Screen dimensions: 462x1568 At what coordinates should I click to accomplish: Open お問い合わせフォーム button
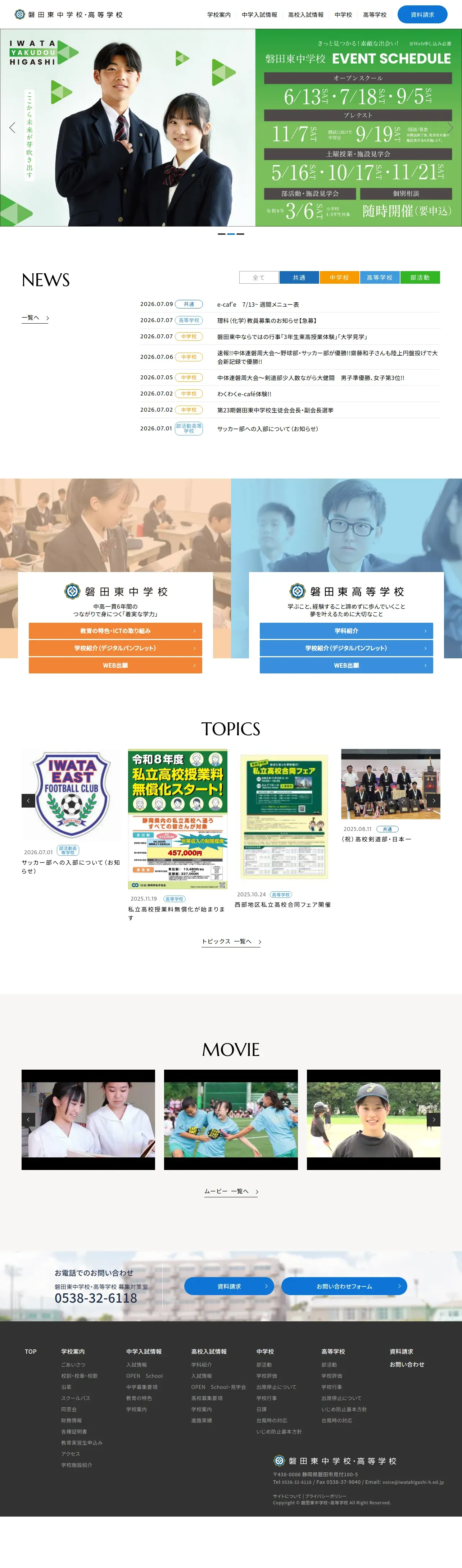coord(344,1286)
